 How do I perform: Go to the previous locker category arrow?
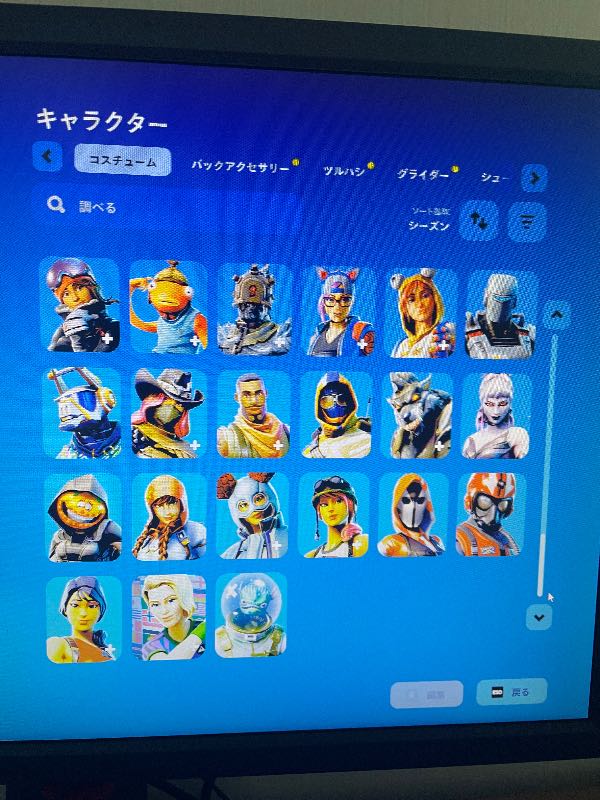(47, 156)
